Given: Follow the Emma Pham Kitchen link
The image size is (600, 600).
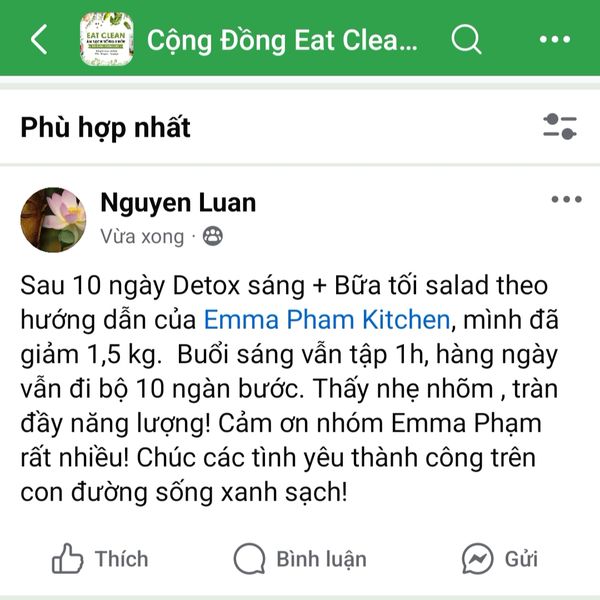Looking at the screenshot, I should pyautogui.click(x=326, y=321).
